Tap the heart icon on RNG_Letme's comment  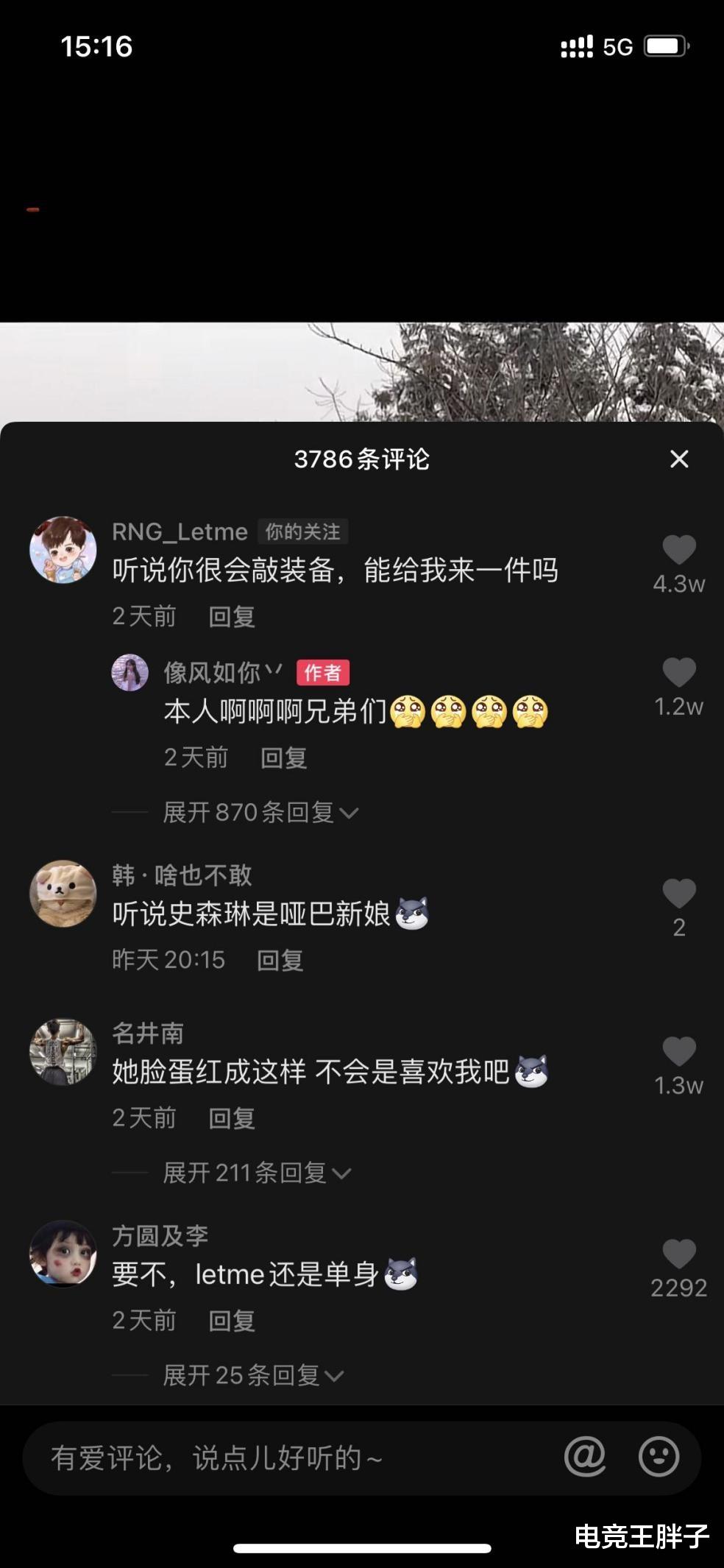[x=679, y=546]
